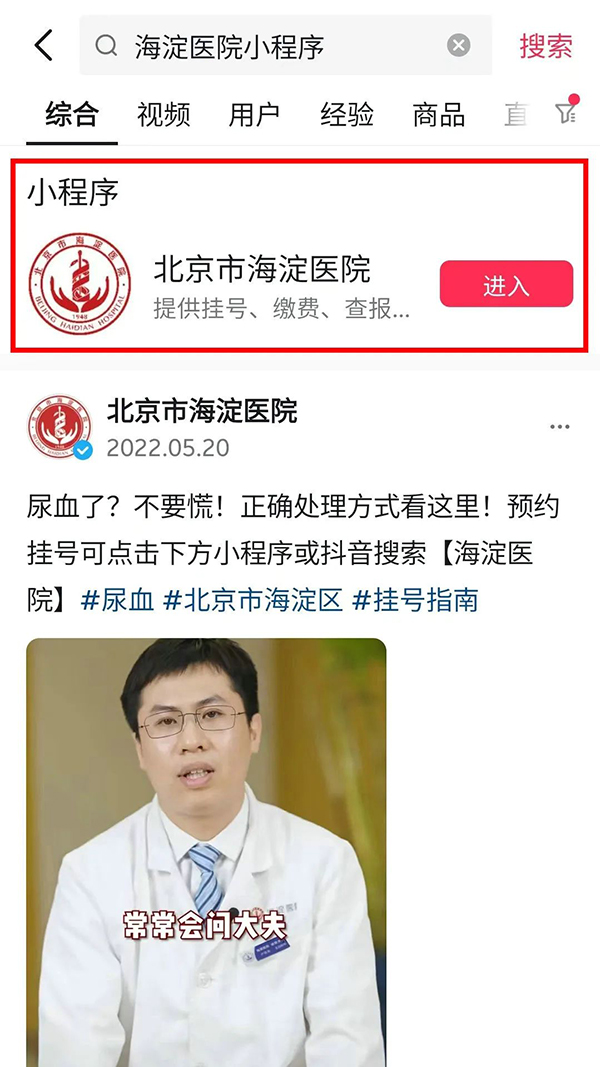The width and height of the screenshot is (600, 1067).
Task: Switch to the 用户 tab
Action: (254, 115)
